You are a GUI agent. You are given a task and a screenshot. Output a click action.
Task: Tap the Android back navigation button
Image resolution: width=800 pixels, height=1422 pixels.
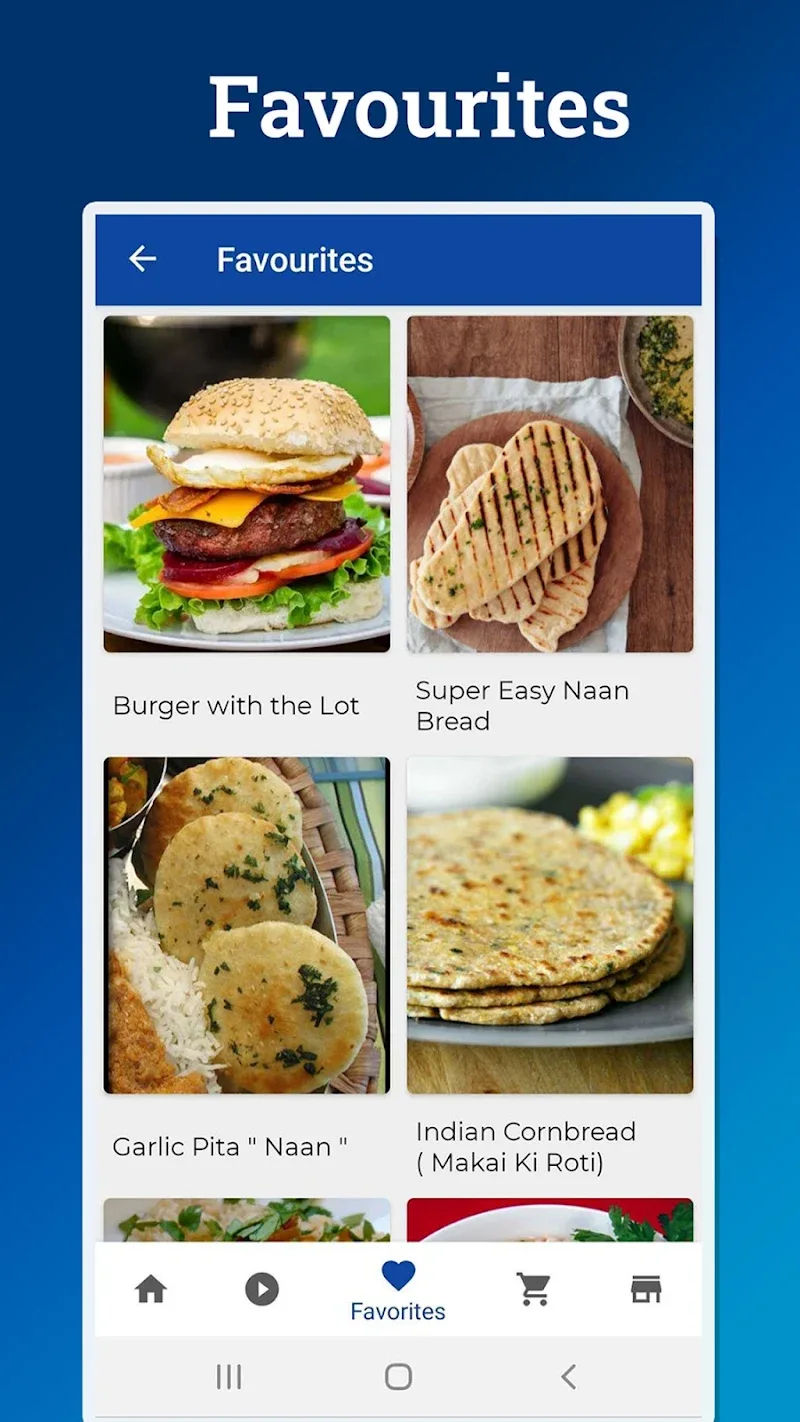coord(569,1377)
